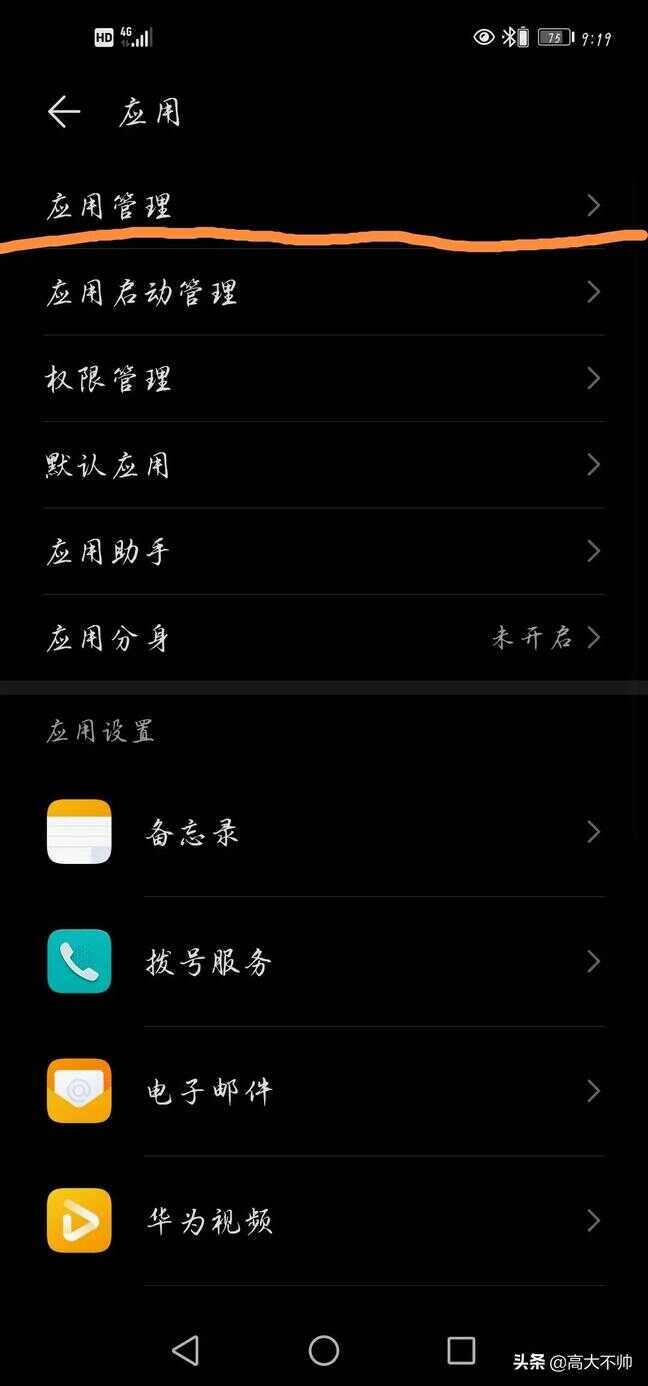This screenshot has height=1386, width=648.
Task: Open 应用管理 settings
Action: pyautogui.click(x=323, y=206)
